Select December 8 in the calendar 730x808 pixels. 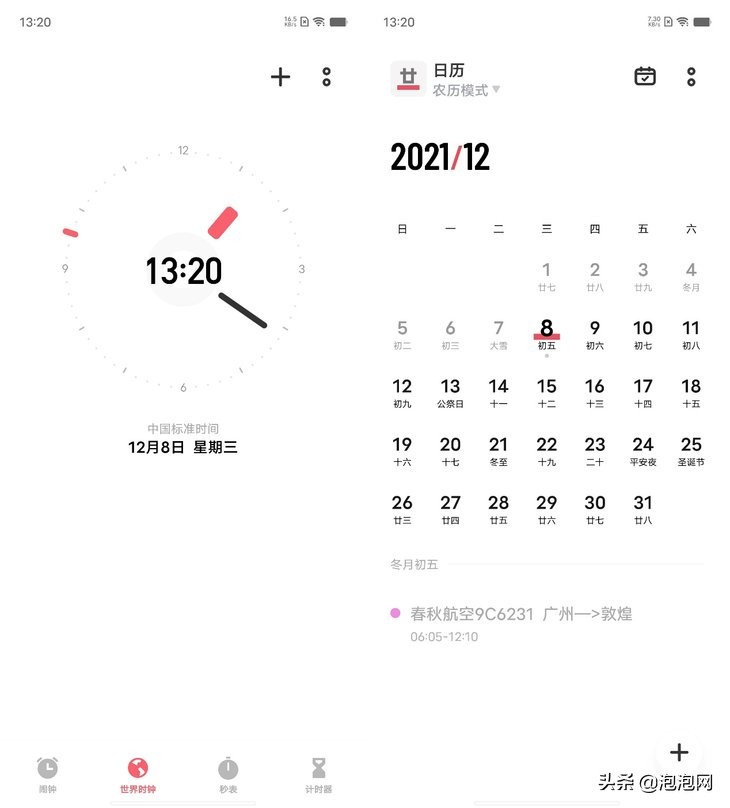coord(546,334)
